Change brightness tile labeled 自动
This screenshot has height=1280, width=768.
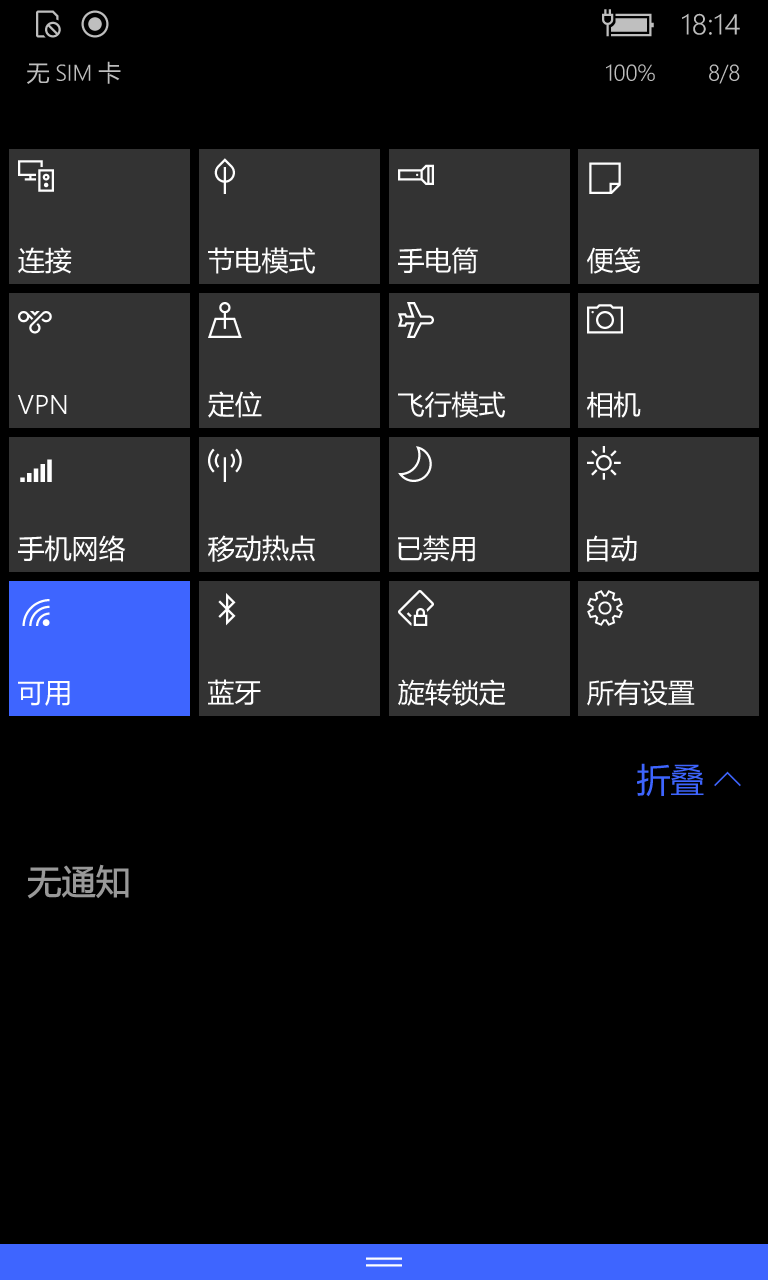click(x=668, y=504)
